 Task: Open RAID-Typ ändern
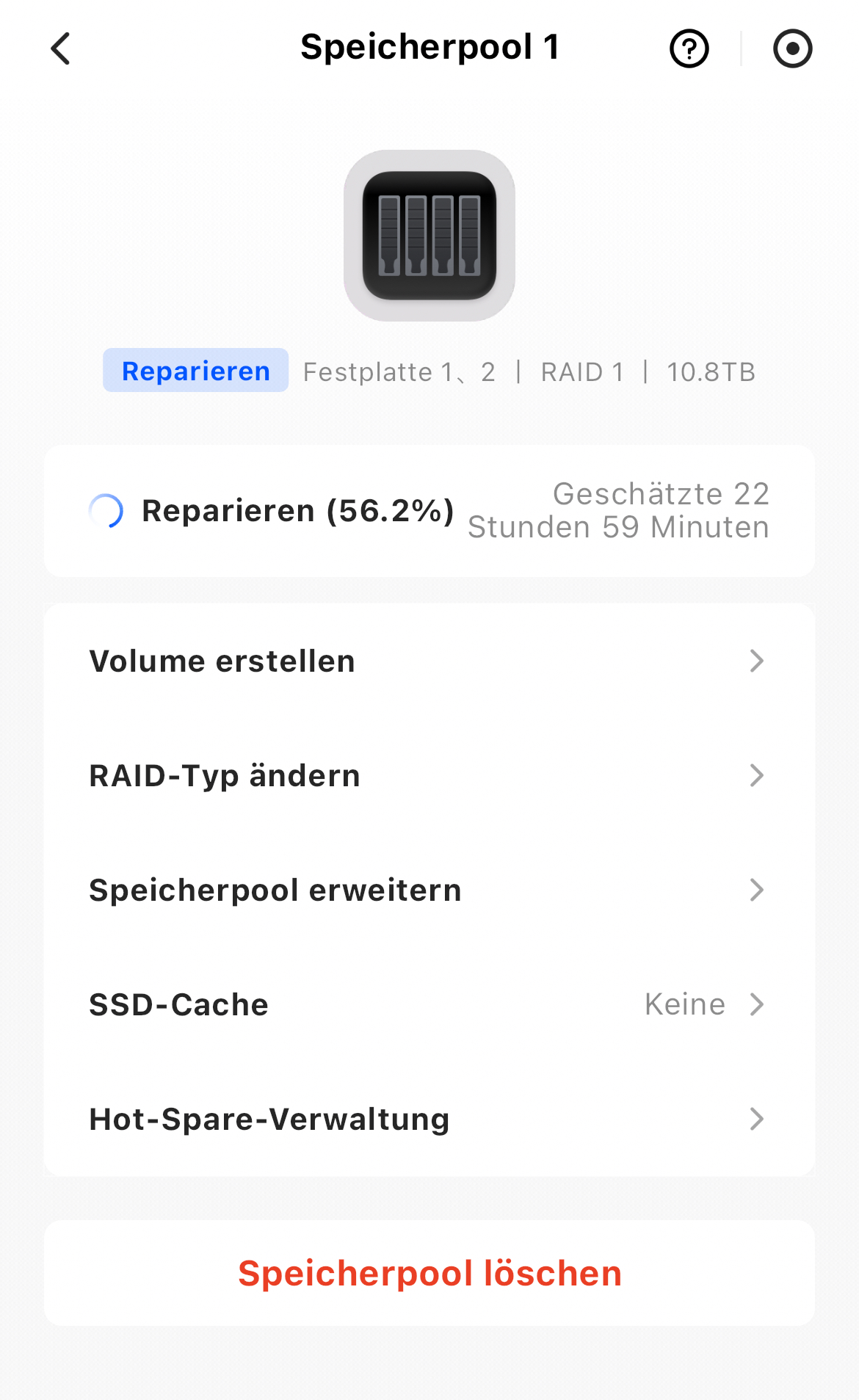coord(429,775)
